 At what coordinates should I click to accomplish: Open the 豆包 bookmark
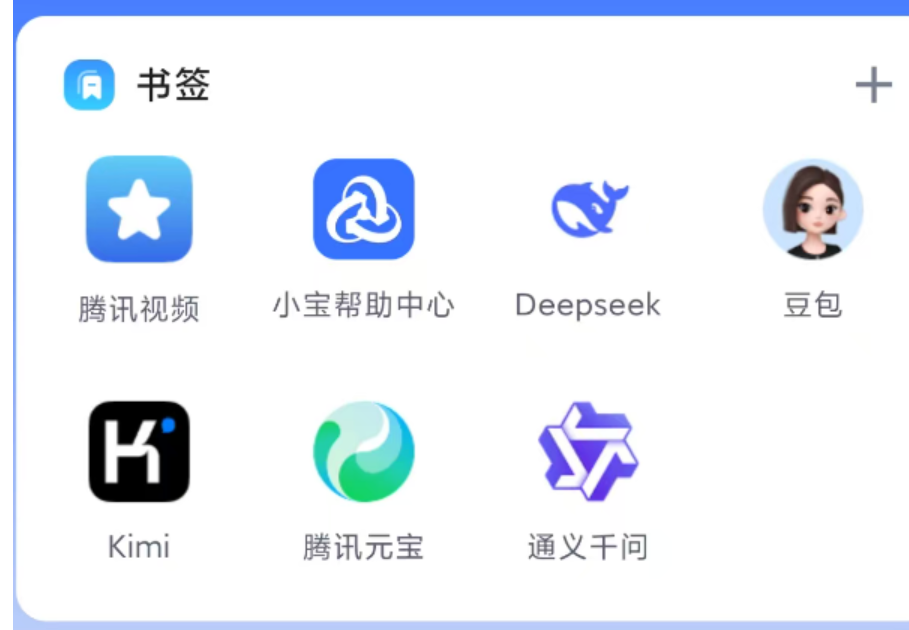[812, 210]
